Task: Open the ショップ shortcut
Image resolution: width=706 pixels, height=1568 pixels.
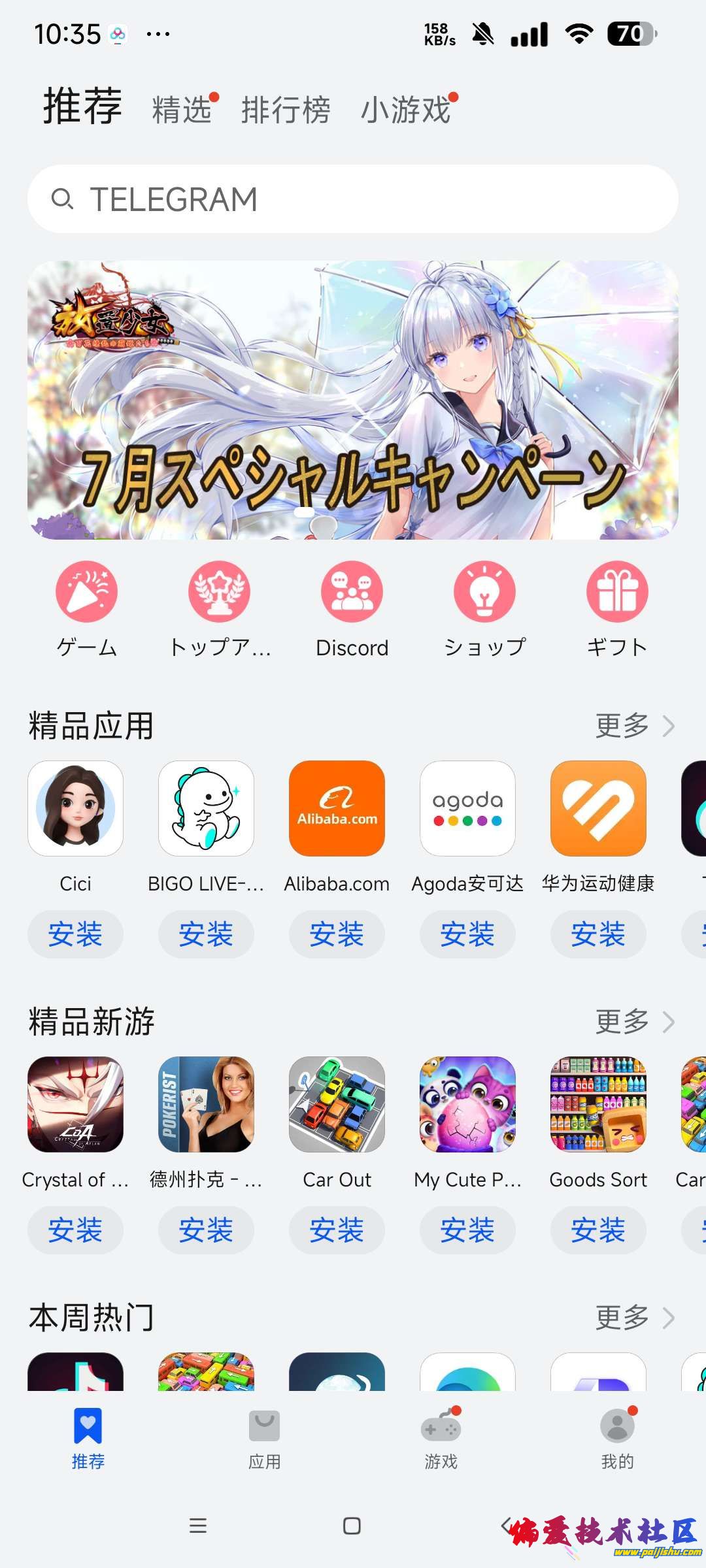Action: pos(484,608)
